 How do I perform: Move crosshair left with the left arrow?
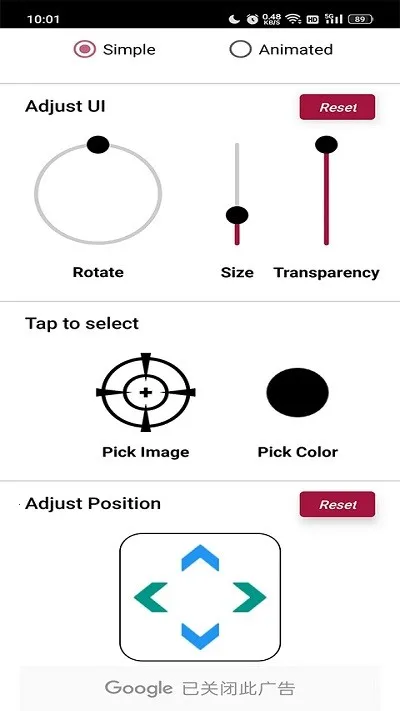pos(151,597)
